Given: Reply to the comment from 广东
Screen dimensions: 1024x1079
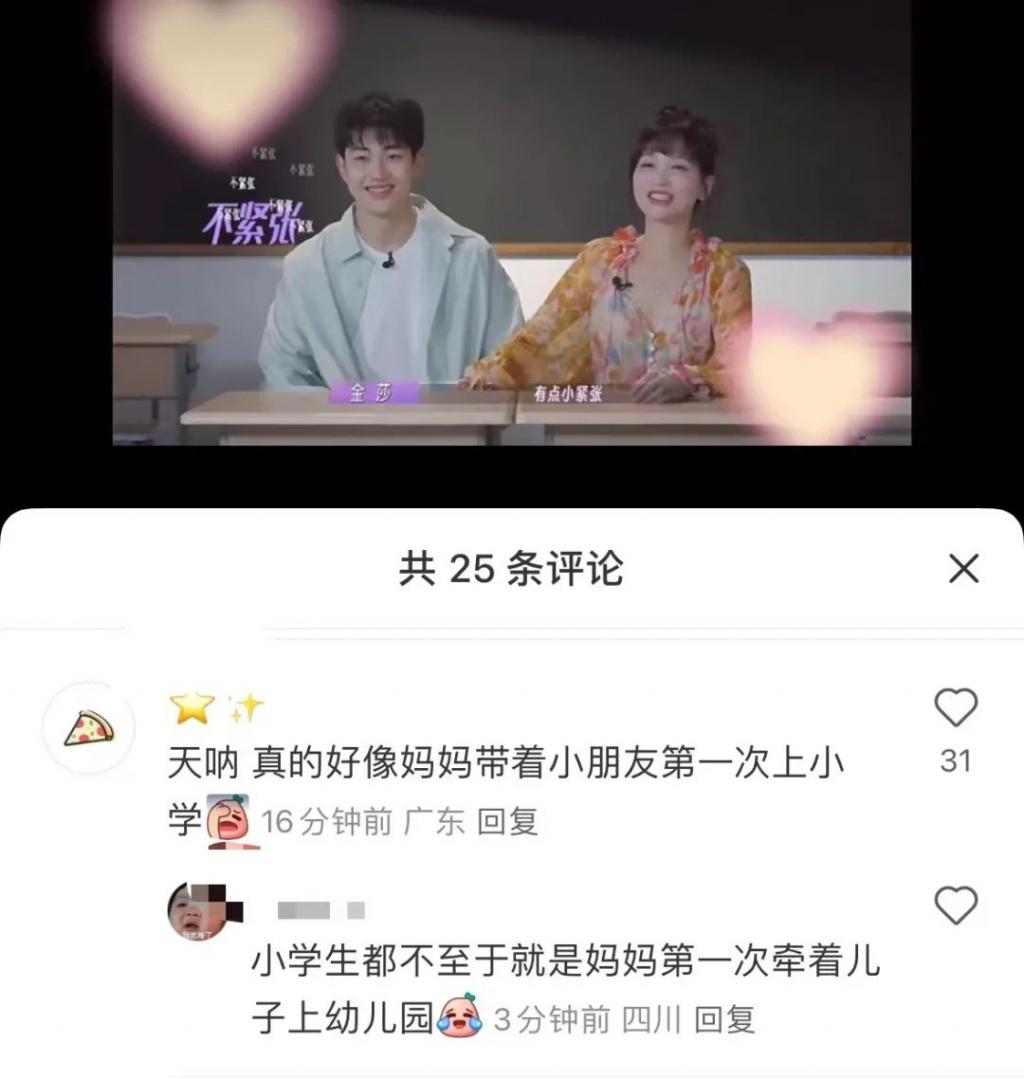Looking at the screenshot, I should point(507,822).
